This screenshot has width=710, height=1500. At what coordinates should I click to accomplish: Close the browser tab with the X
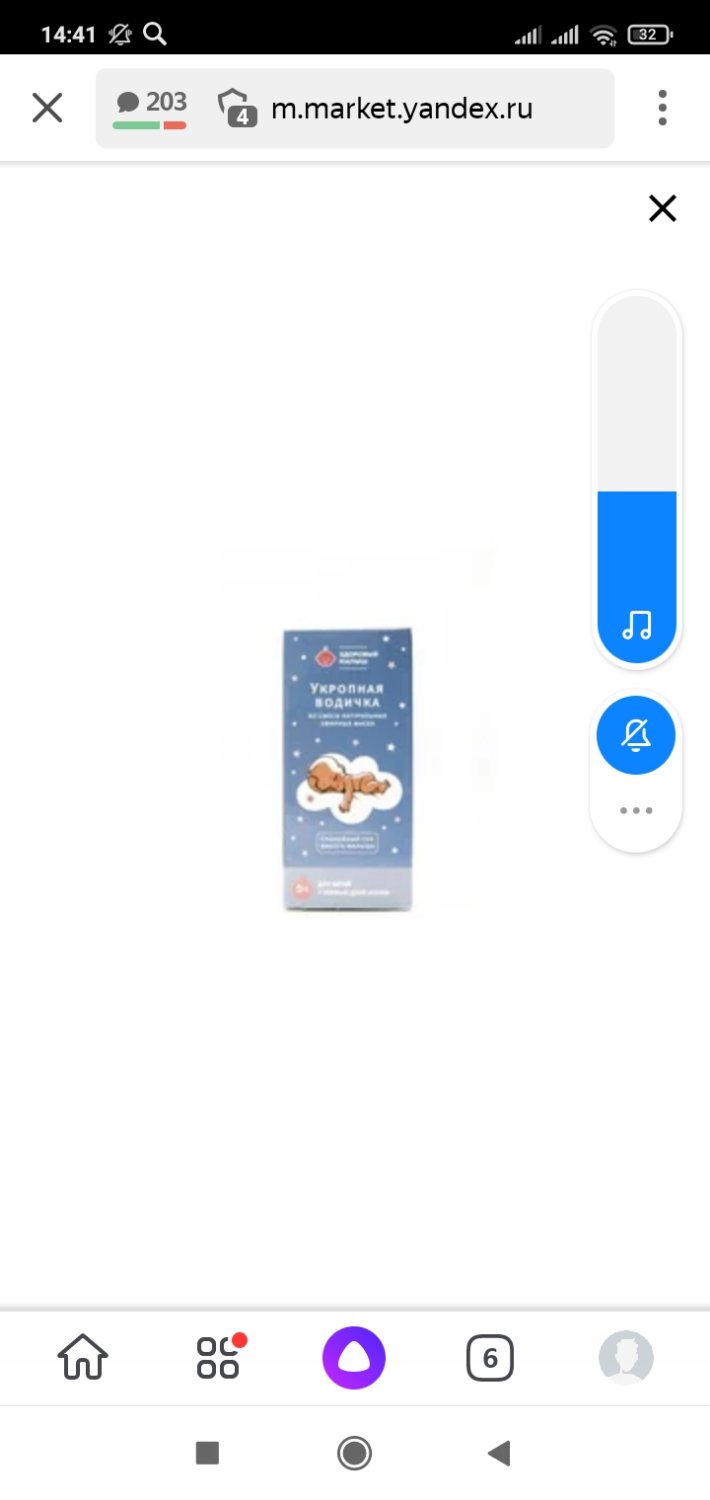pyautogui.click(x=47, y=108)
